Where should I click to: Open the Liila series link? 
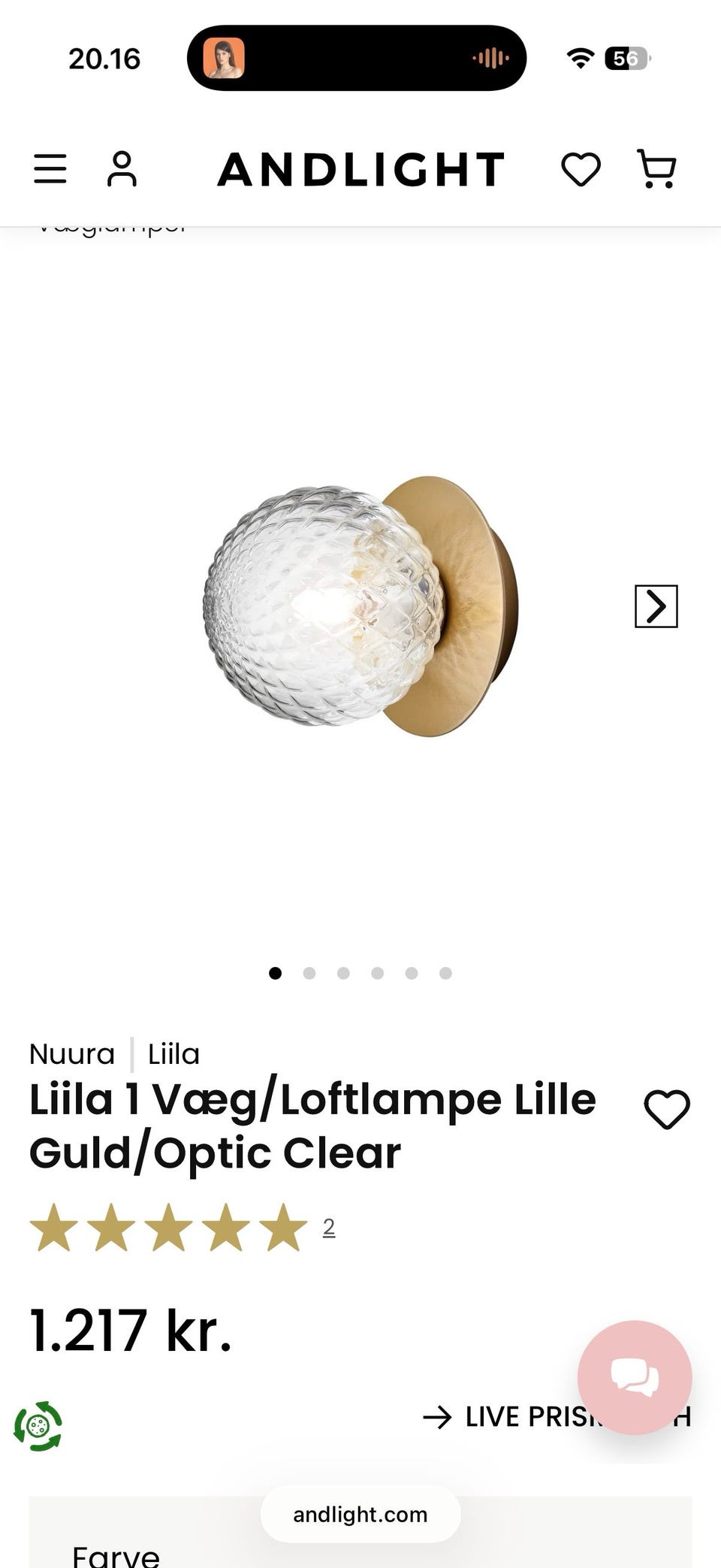173,1054
